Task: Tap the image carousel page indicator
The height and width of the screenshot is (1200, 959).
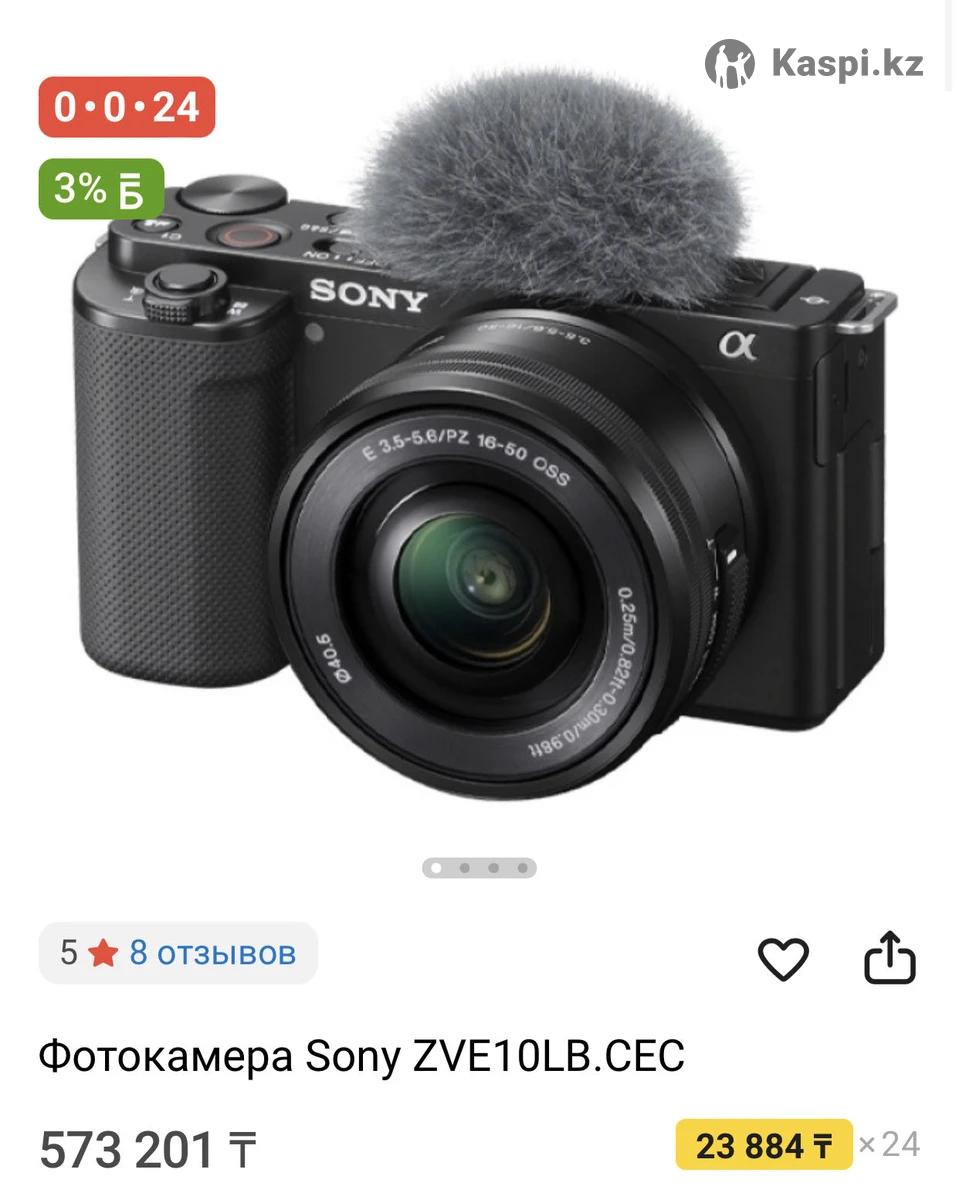Action: point(479,867)
